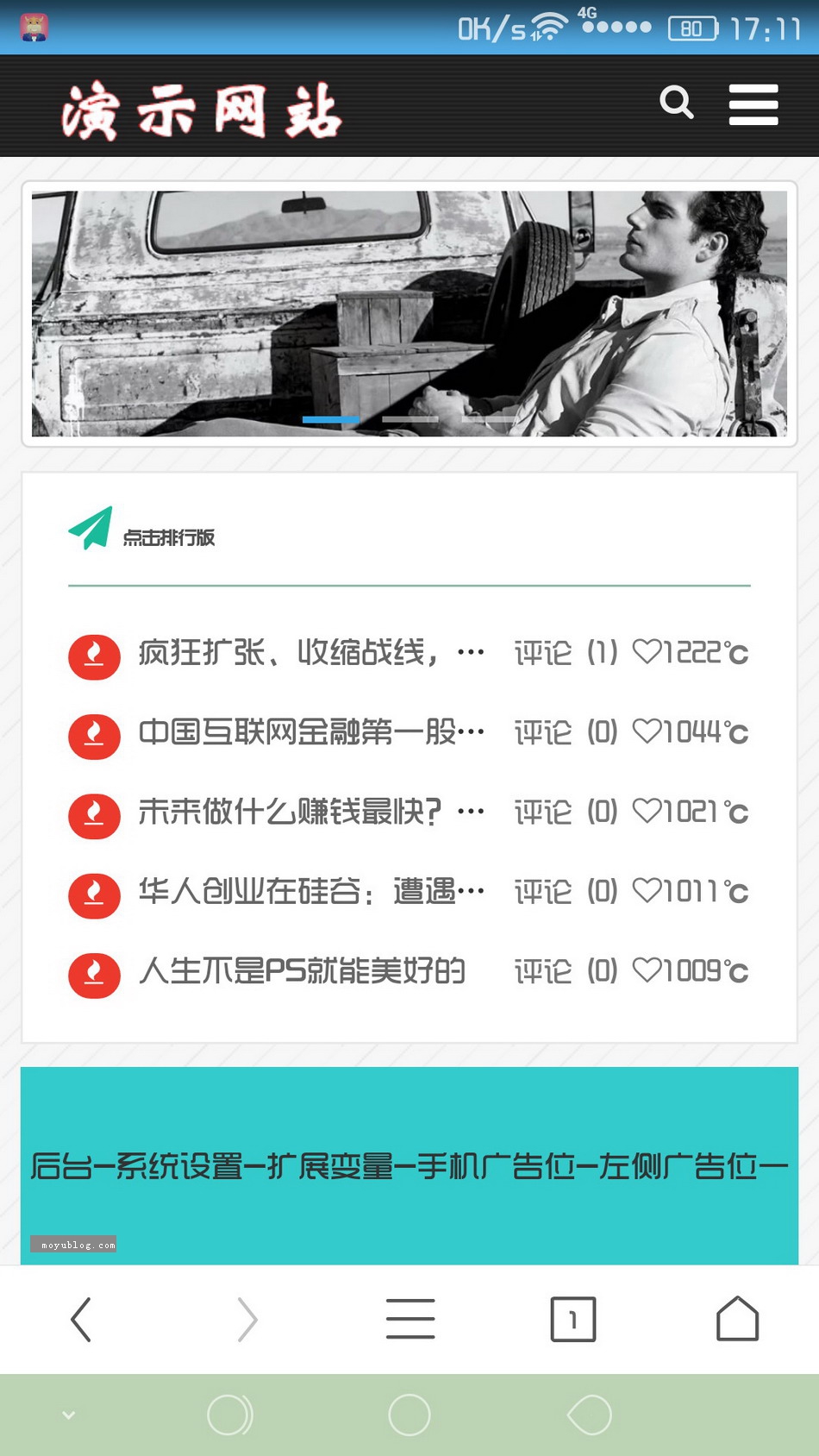Screen dimensions: 819x1456
Task: Tap the teal advertisement banner
Action: click(x=409, y=1164)
